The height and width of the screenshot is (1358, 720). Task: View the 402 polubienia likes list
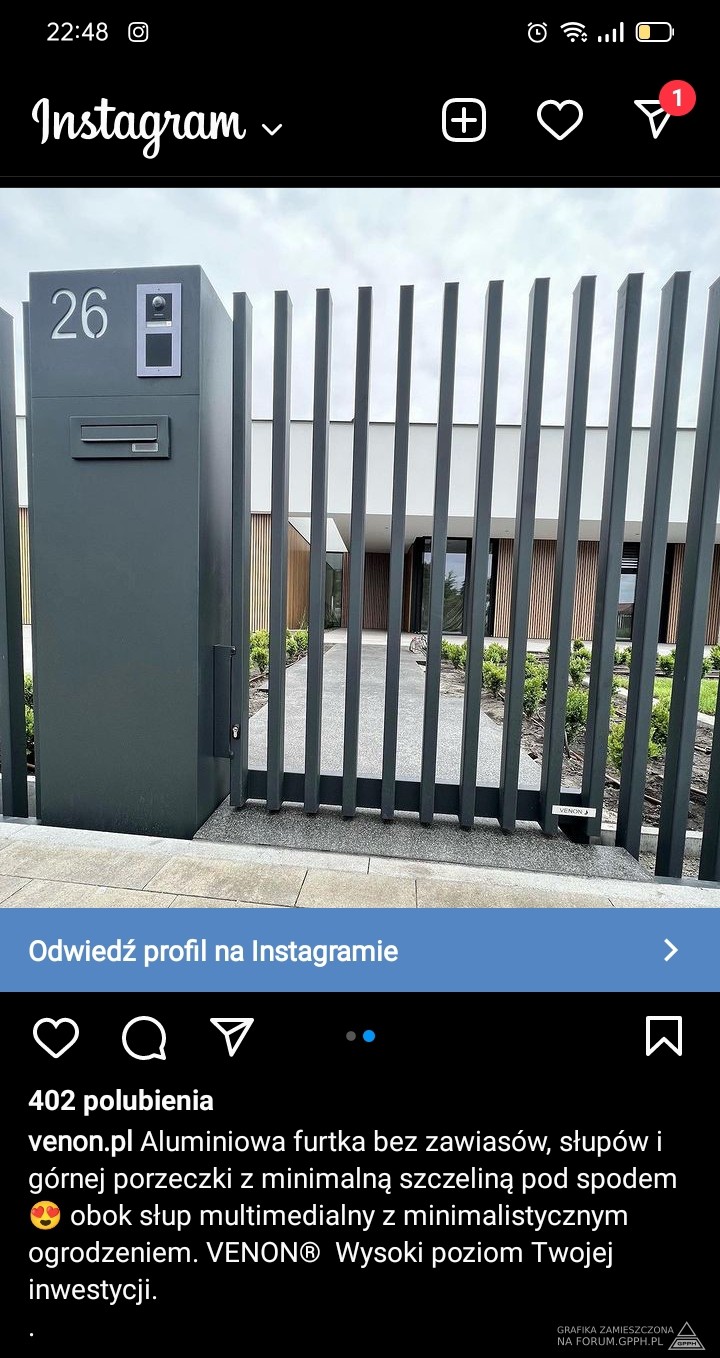pyautogui.click(x=121, y=1101)
